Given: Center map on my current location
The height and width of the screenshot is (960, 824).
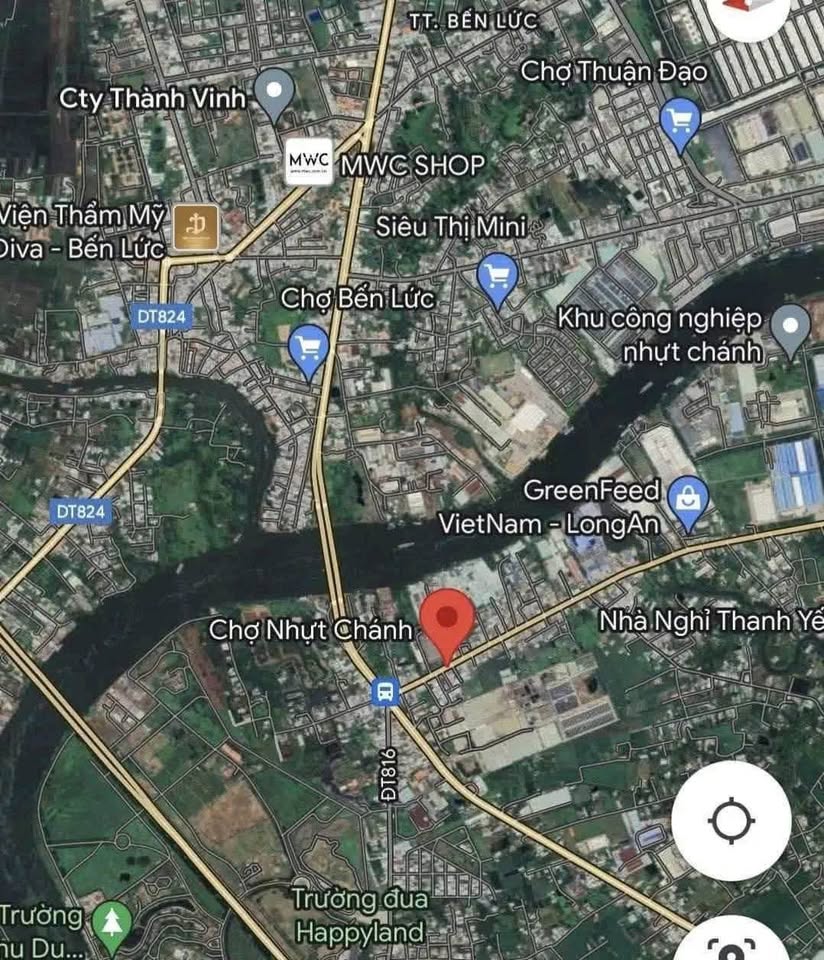Looking at the screenshot, I should coord(731,821).
